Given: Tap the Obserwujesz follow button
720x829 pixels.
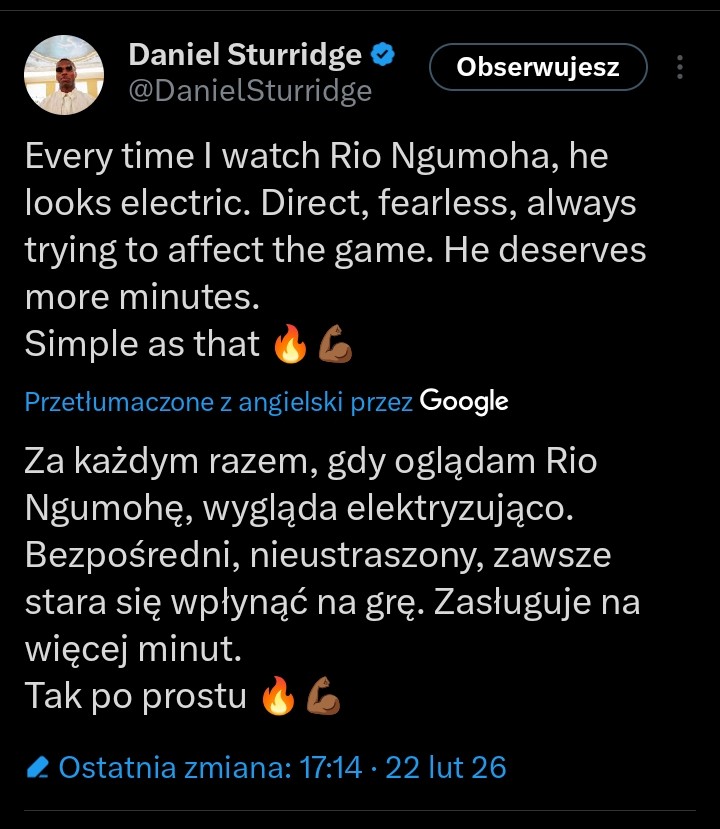Looking at the screenshot, I should pos(538,68).
